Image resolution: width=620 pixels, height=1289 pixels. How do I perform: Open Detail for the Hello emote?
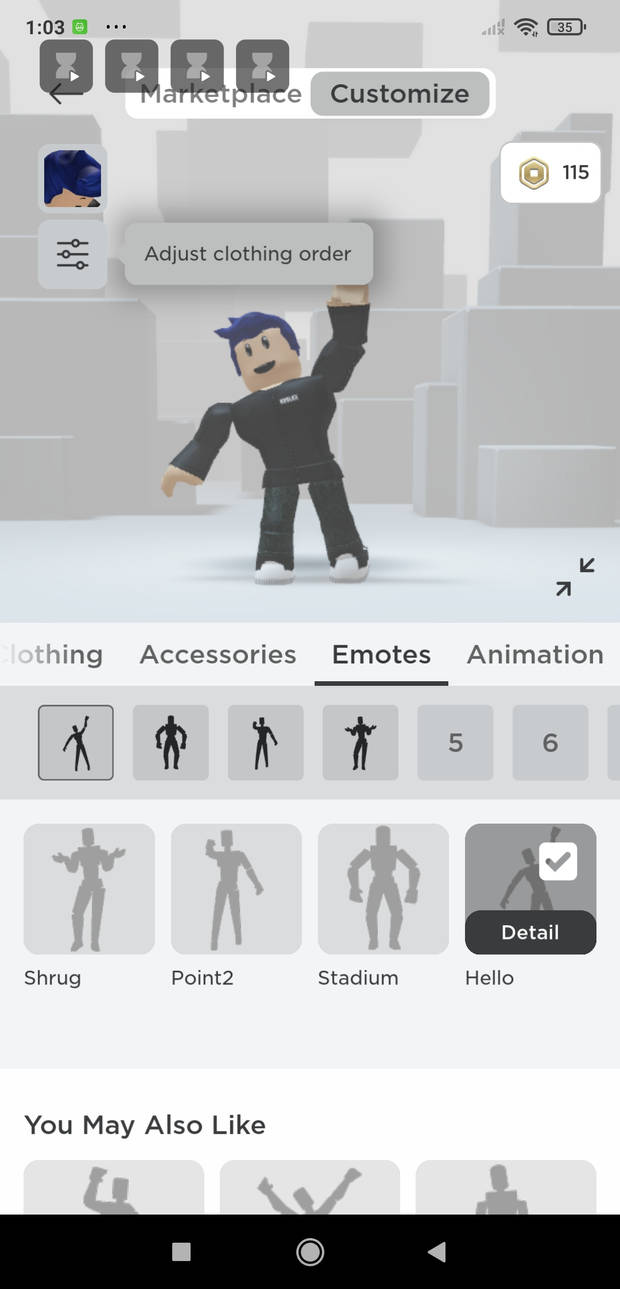[530, 932]
